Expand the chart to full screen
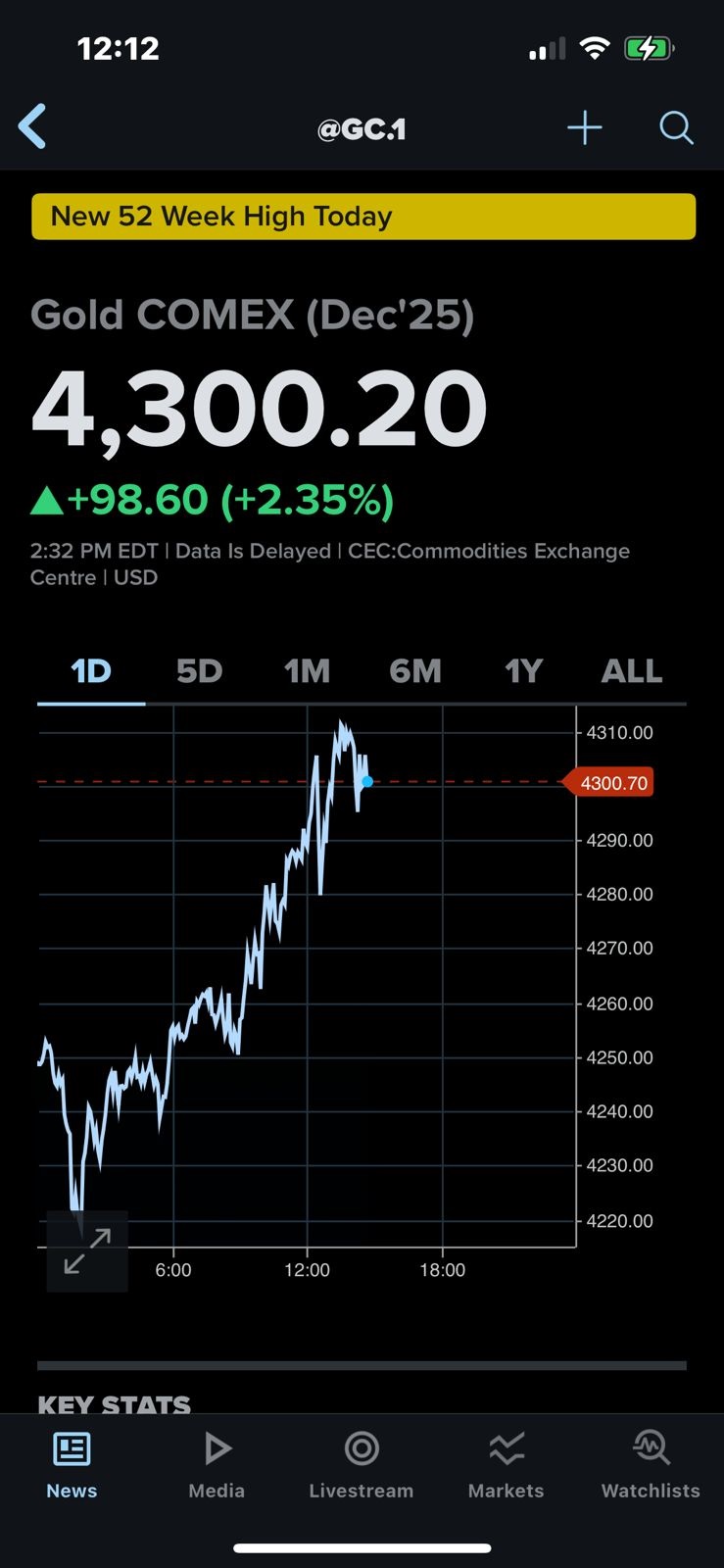Image resolution: width=724 pixels, height=1568 pixels. click(87, 1251)
